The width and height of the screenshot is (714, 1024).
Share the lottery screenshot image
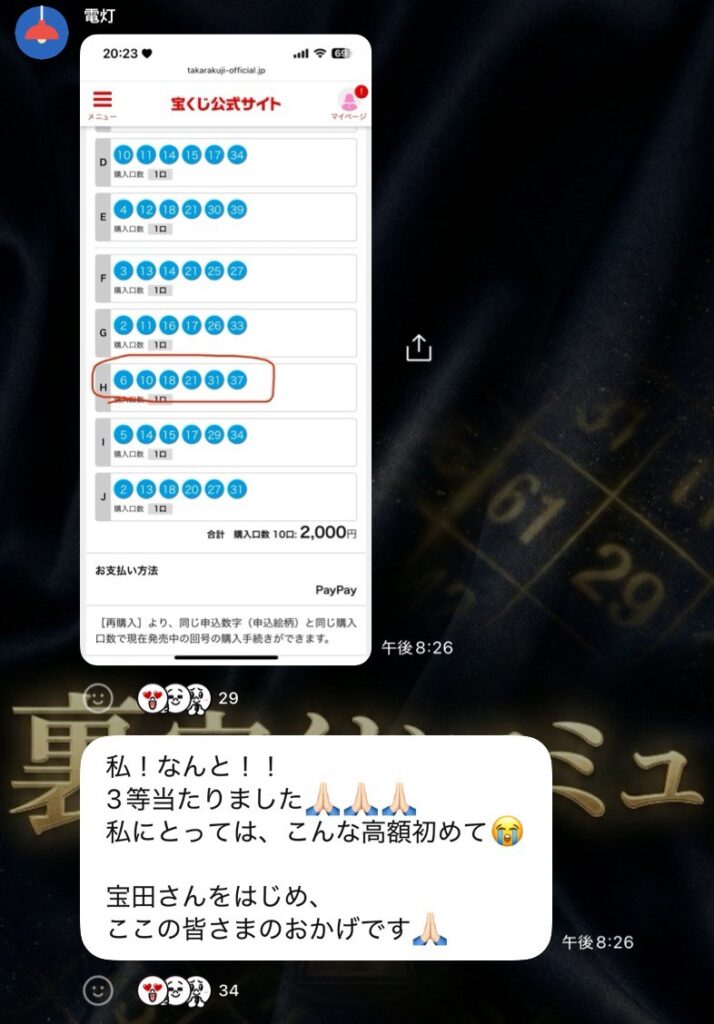[x=418, y=347]
